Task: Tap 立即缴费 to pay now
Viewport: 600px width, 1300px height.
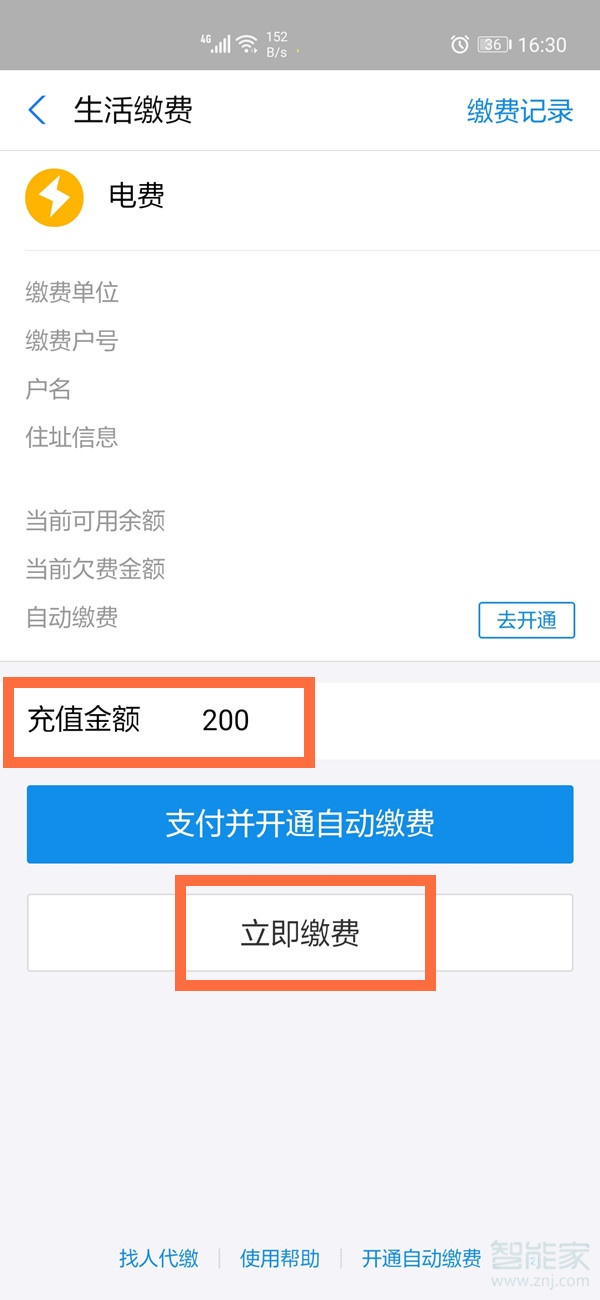Action: [x=300, y=933]
